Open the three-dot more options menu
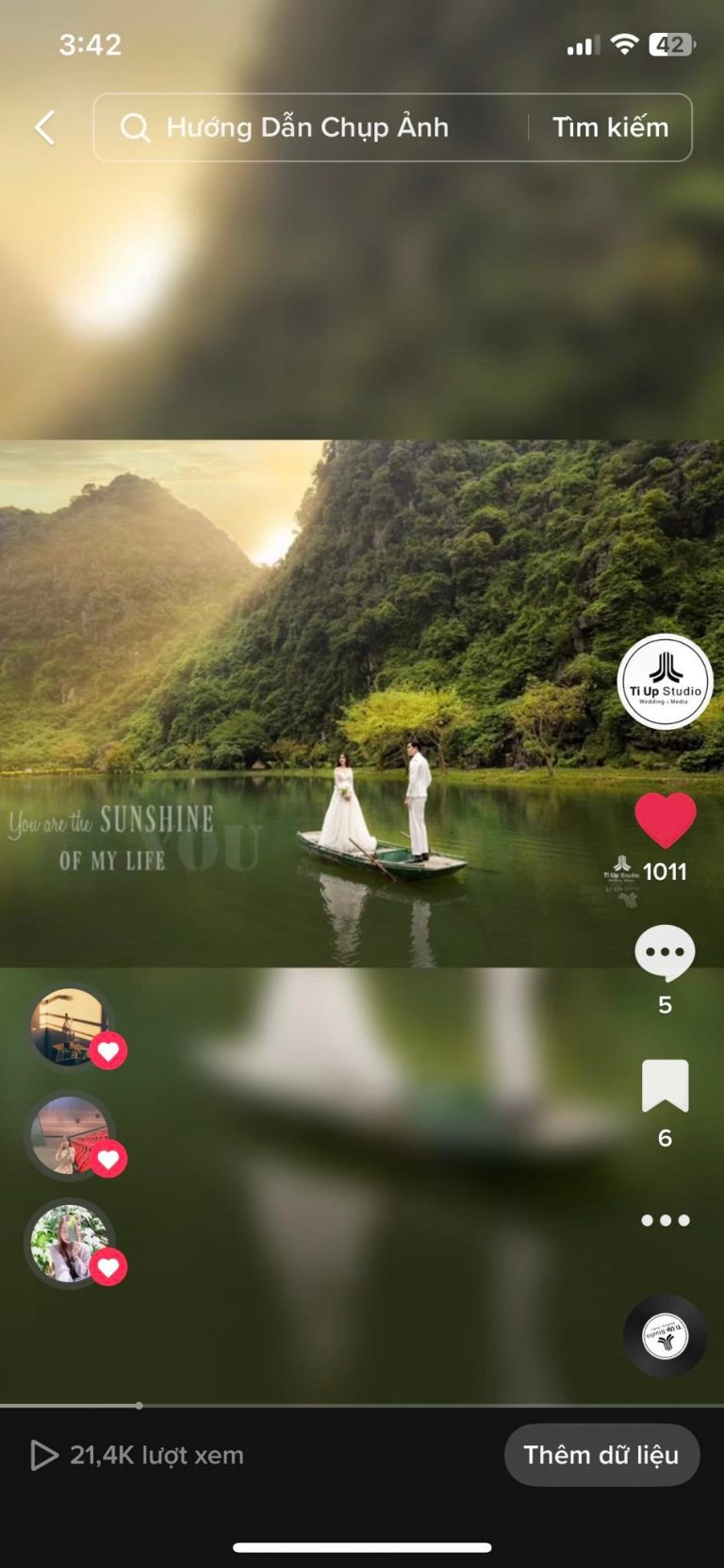Image resolution: width=724 pixels, height=1568 pixels. click(x=665, y=1220)
